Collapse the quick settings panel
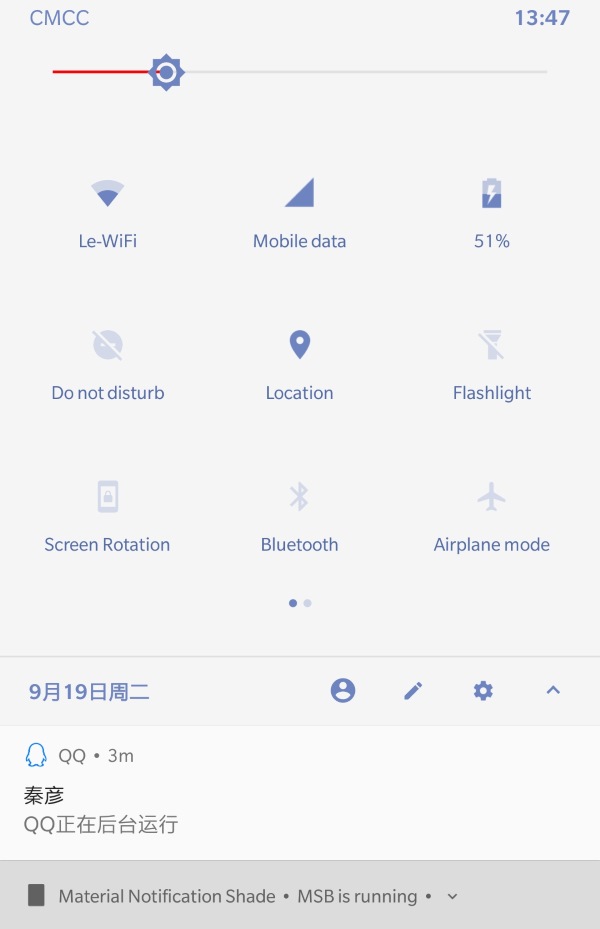The image size is (600, 929). pos(553,691)
